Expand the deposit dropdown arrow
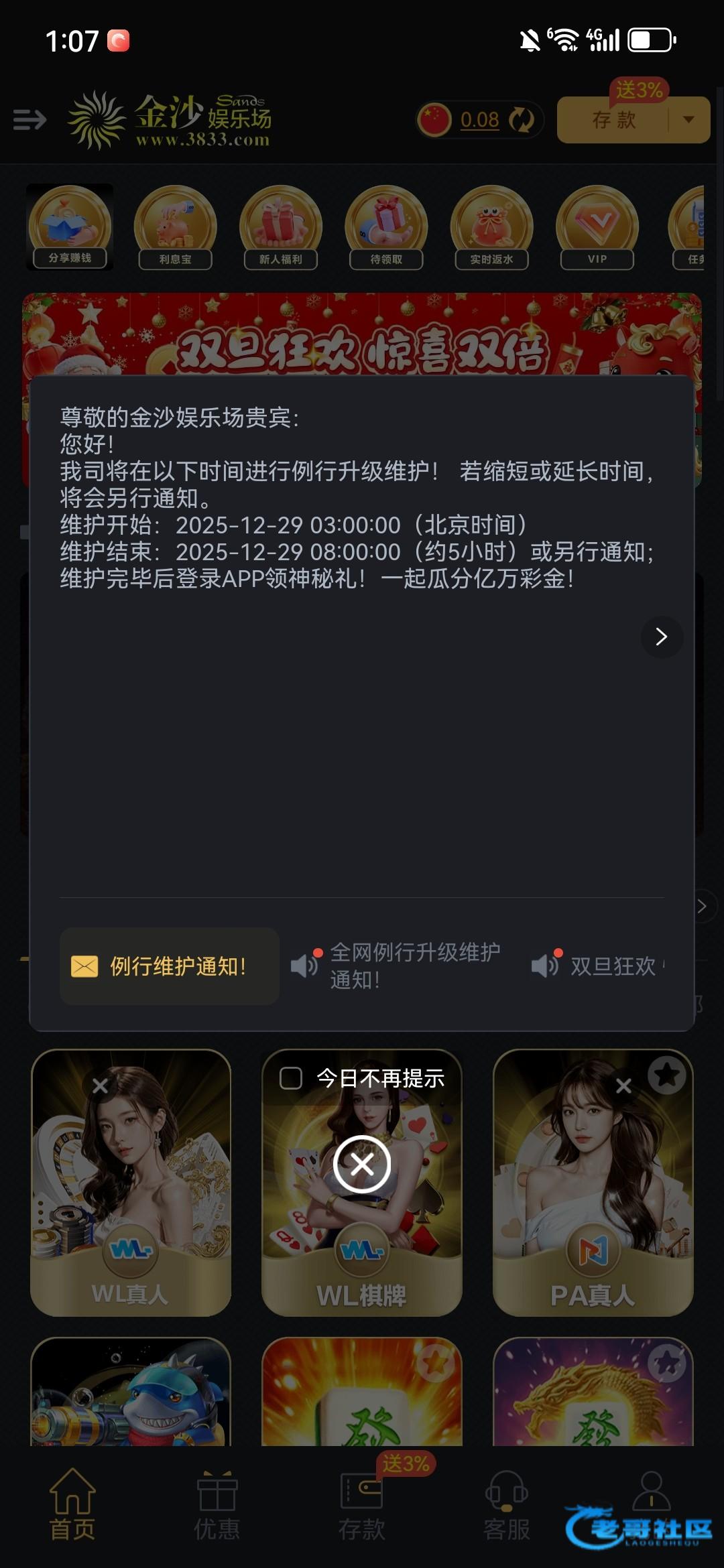This screenshot has height=1568, width=724. 688,120
